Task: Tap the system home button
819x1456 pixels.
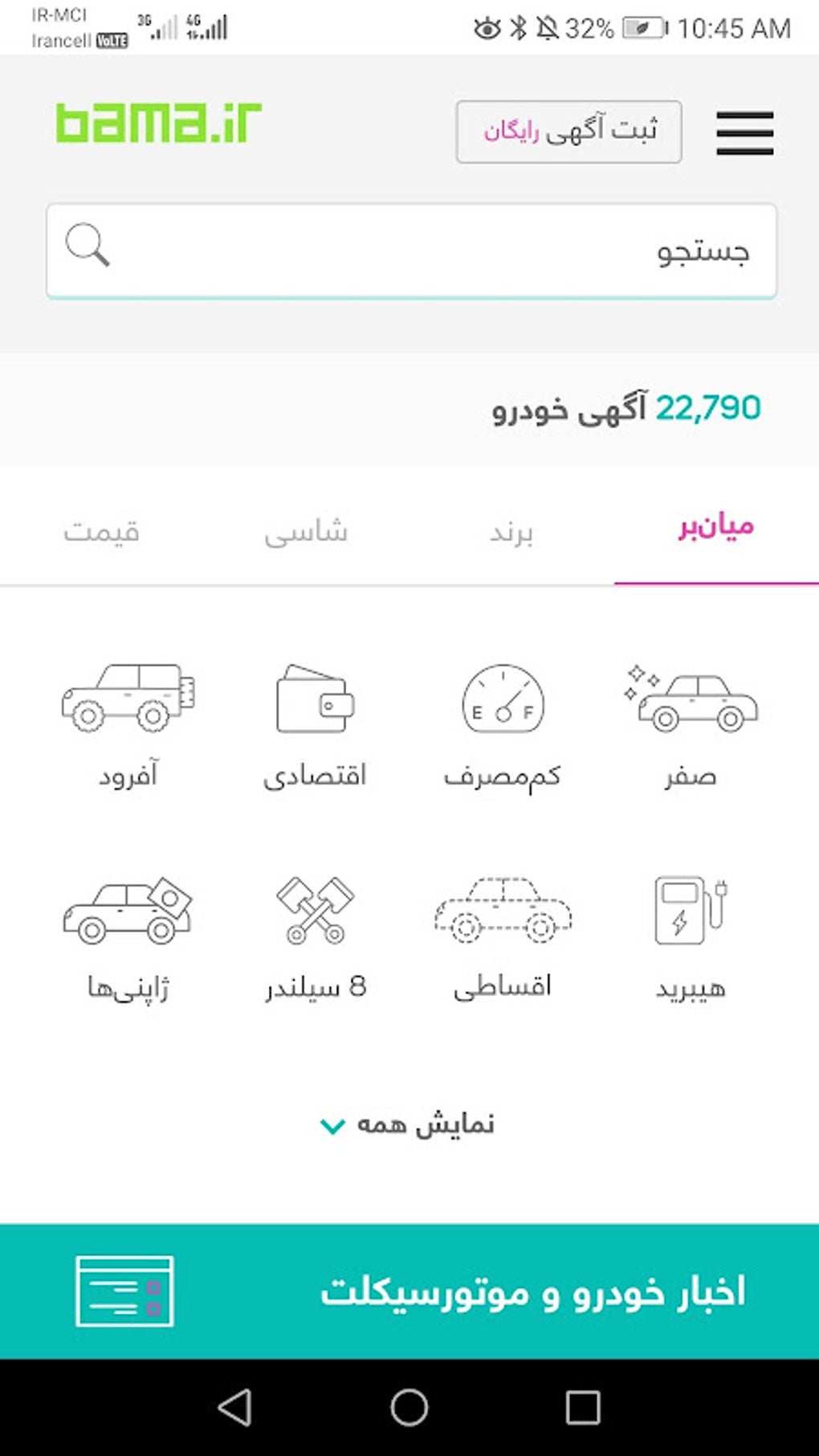Action: tap(409, 1407)
